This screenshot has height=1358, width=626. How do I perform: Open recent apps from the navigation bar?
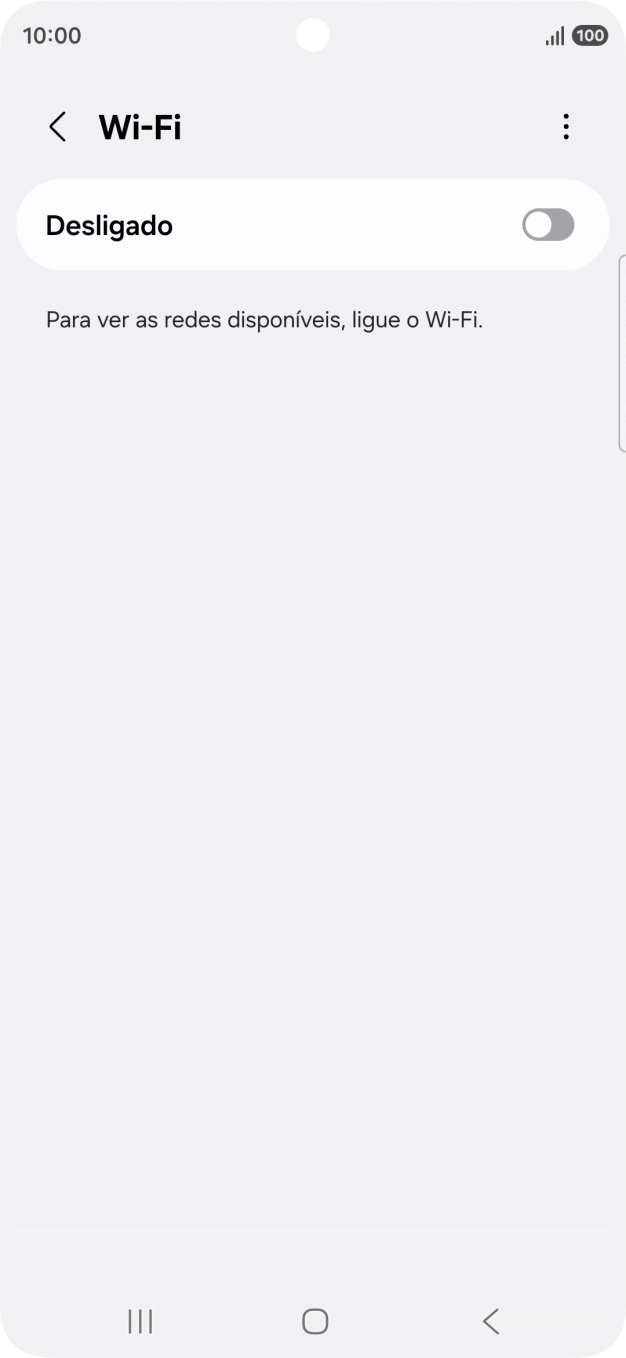tap(140, 1321)
